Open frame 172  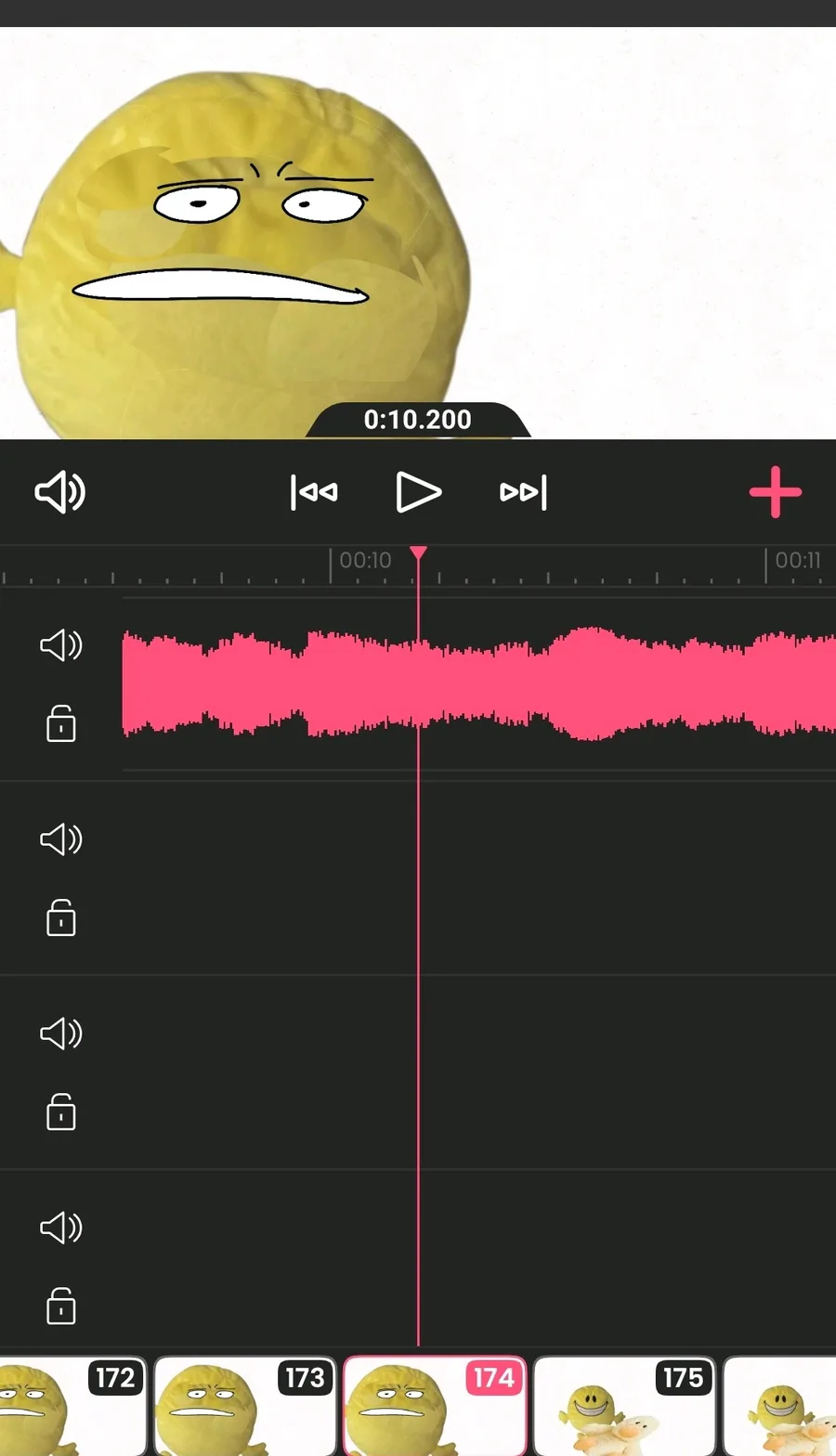tap(72, 1406)
